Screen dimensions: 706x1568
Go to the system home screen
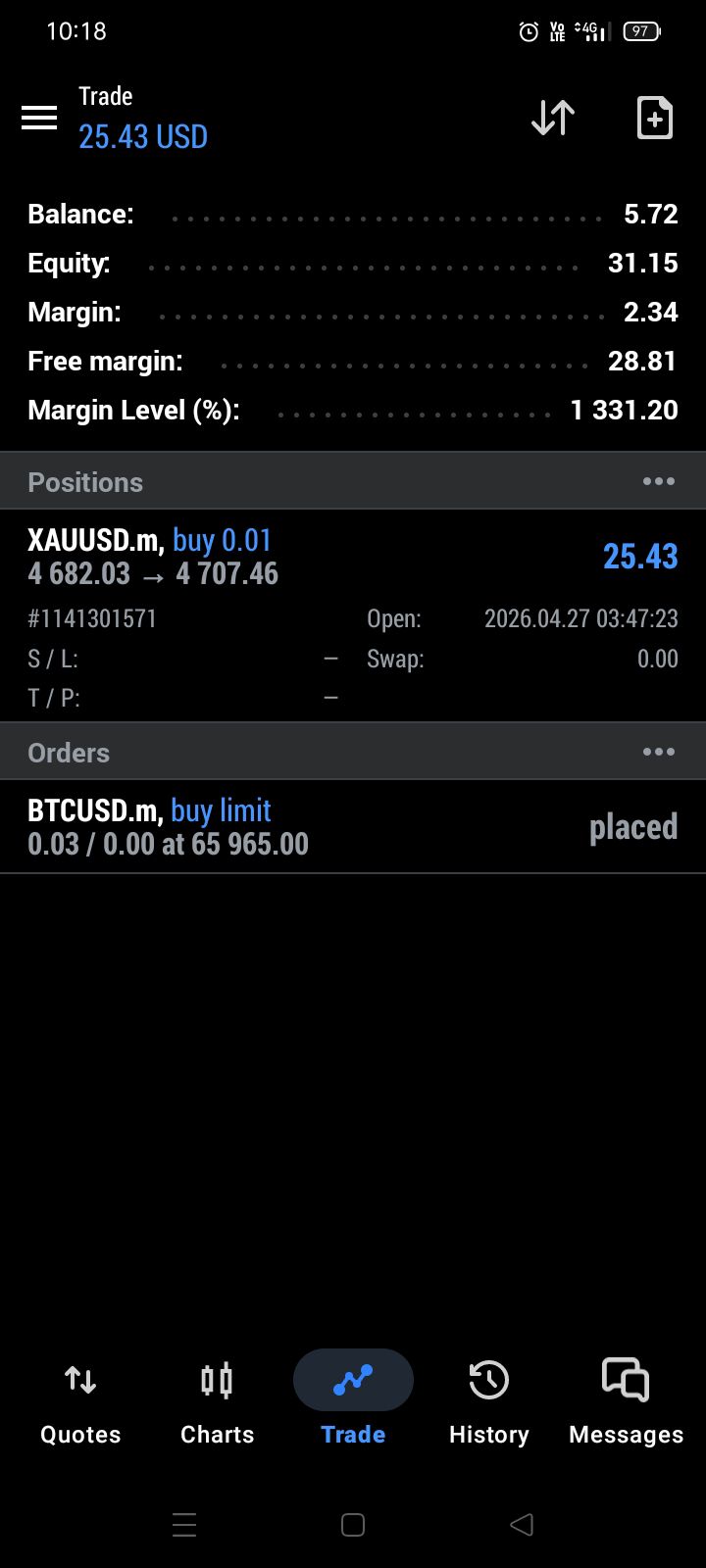tap(353, 1524)
